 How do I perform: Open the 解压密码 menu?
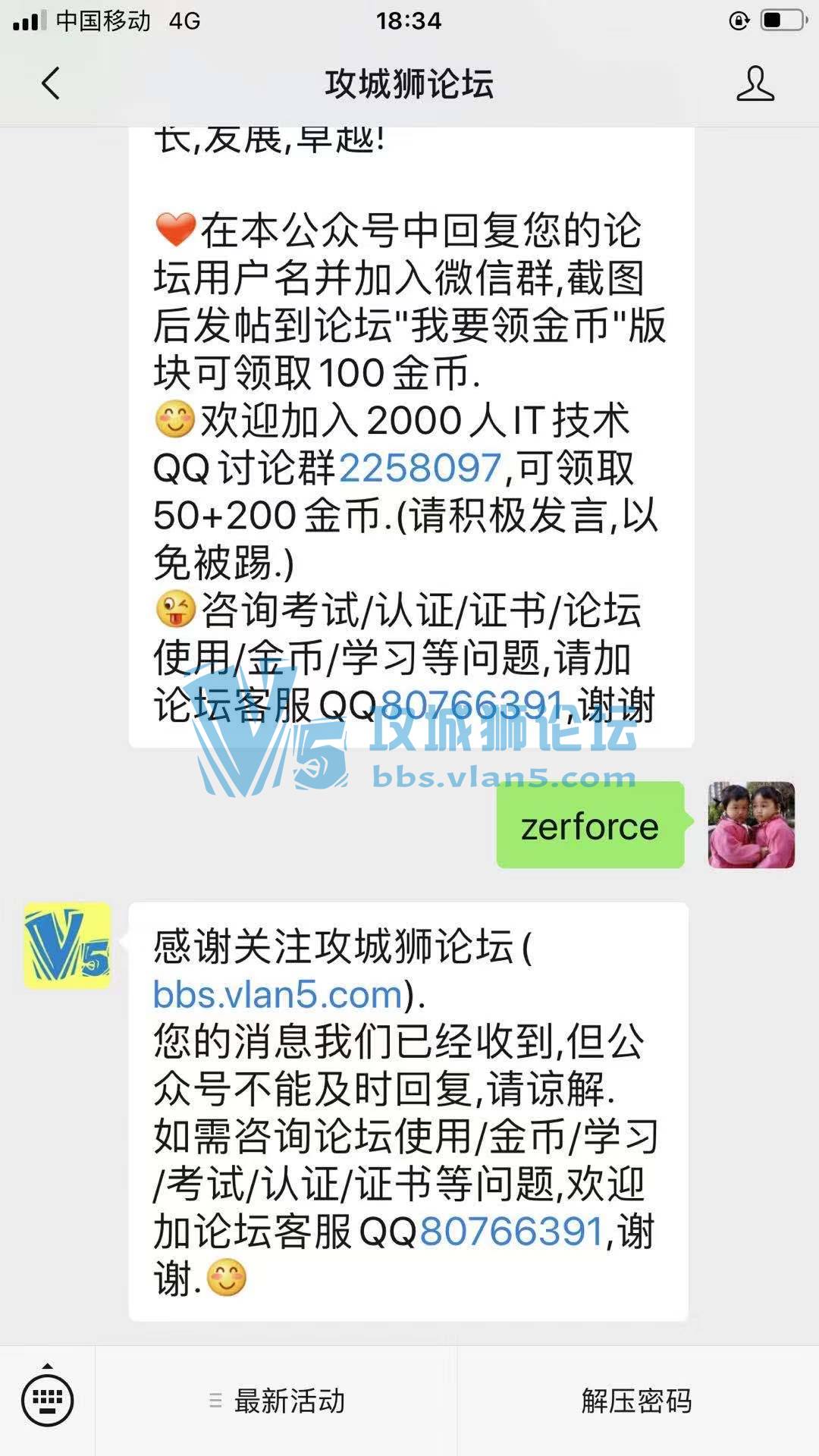coord(637,1401)
